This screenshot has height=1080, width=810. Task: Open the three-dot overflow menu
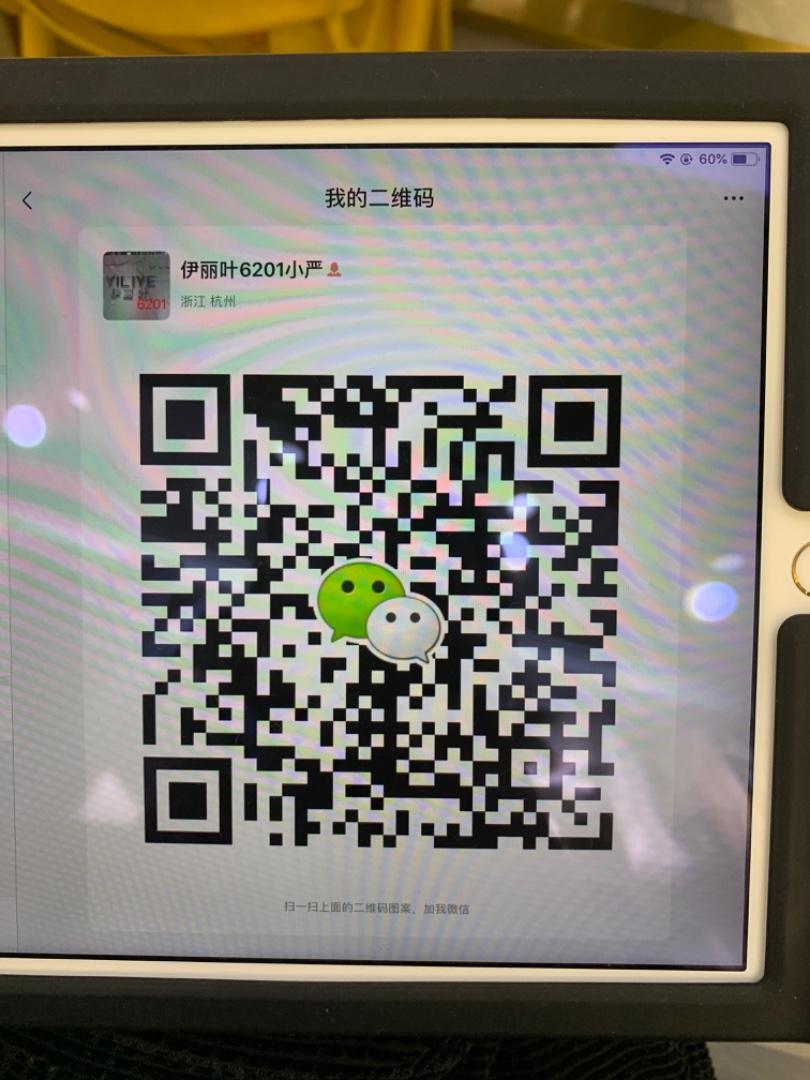733,198
